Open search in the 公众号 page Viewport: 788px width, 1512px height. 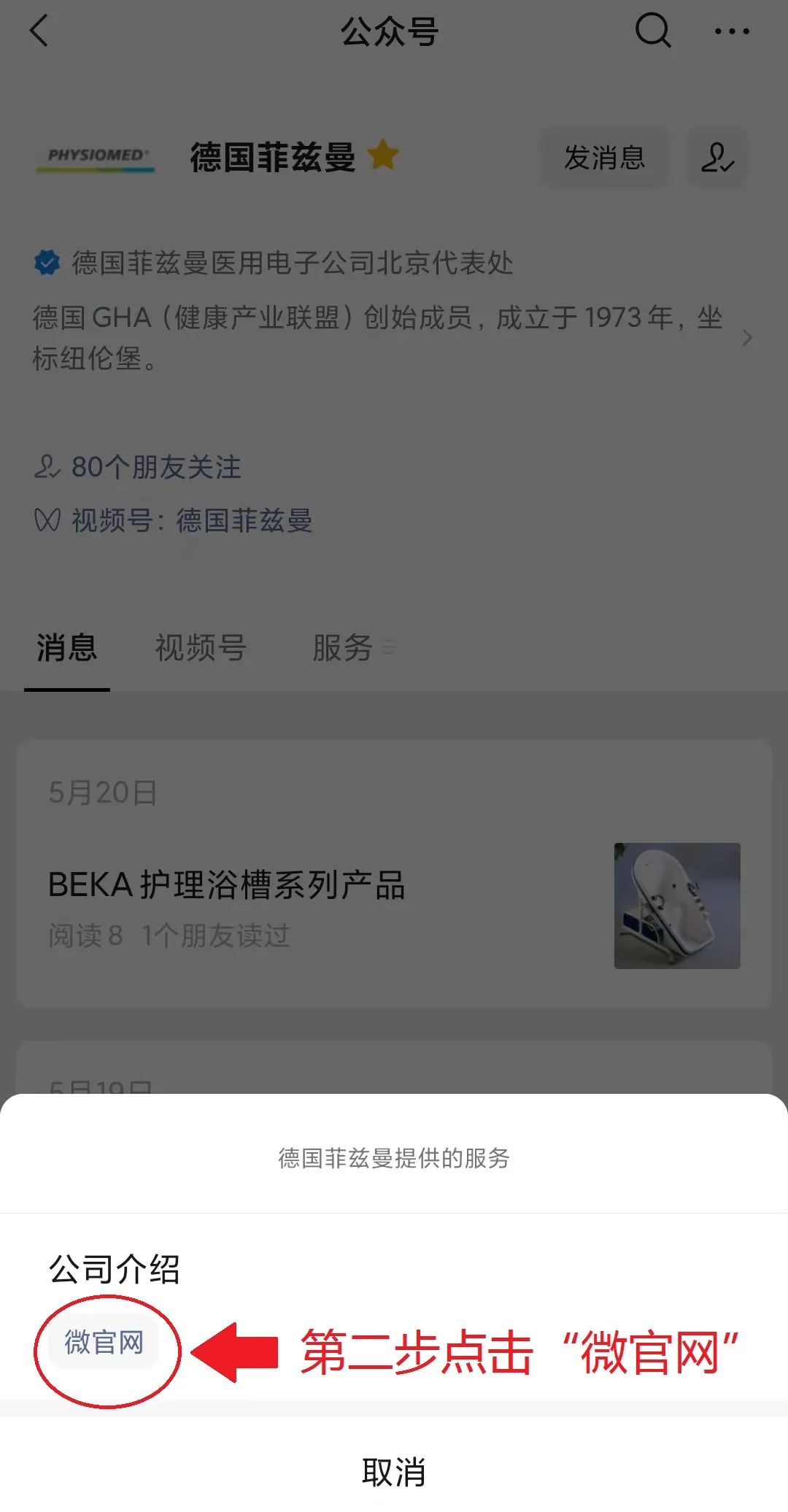click(652, 31)
